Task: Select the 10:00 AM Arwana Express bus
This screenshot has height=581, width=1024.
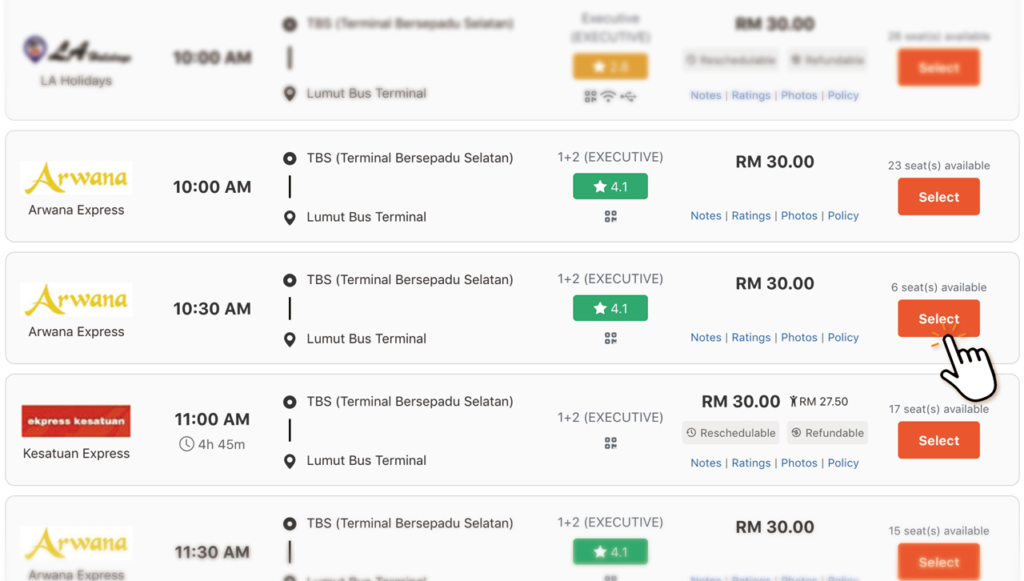Action: point(938,197)
